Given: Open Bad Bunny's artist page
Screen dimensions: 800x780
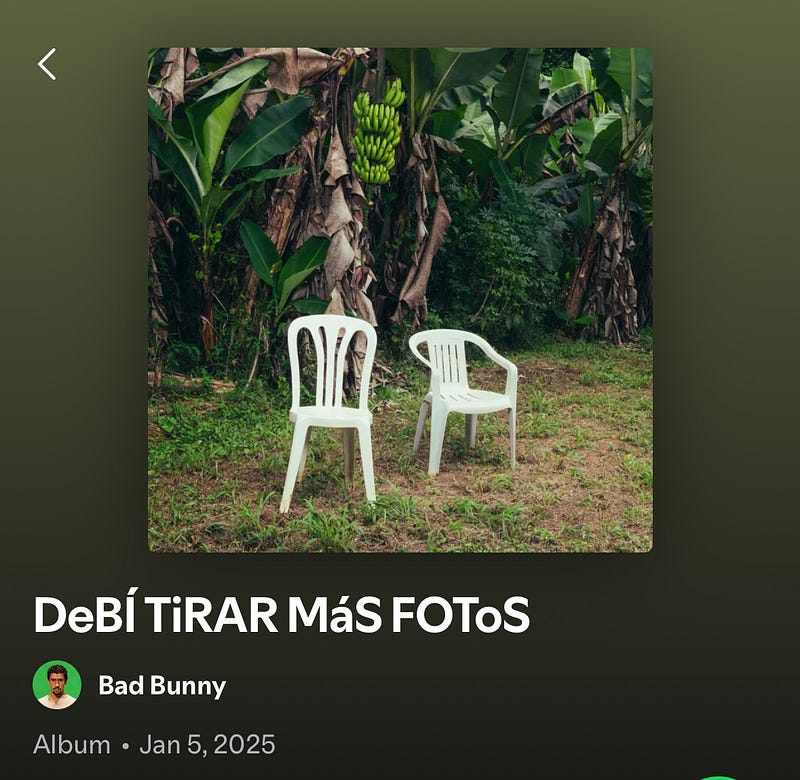Looking at the screenshot, I should coord(161,686).
